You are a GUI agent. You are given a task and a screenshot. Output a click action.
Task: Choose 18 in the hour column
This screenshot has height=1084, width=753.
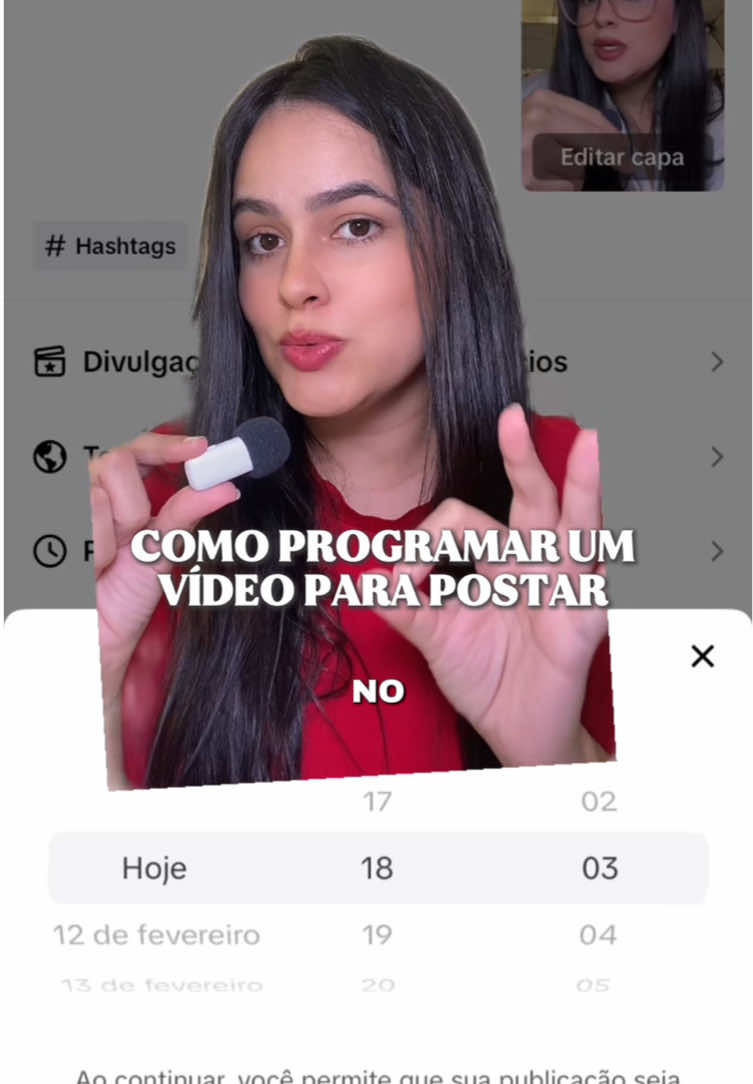[x=377, y=868]
